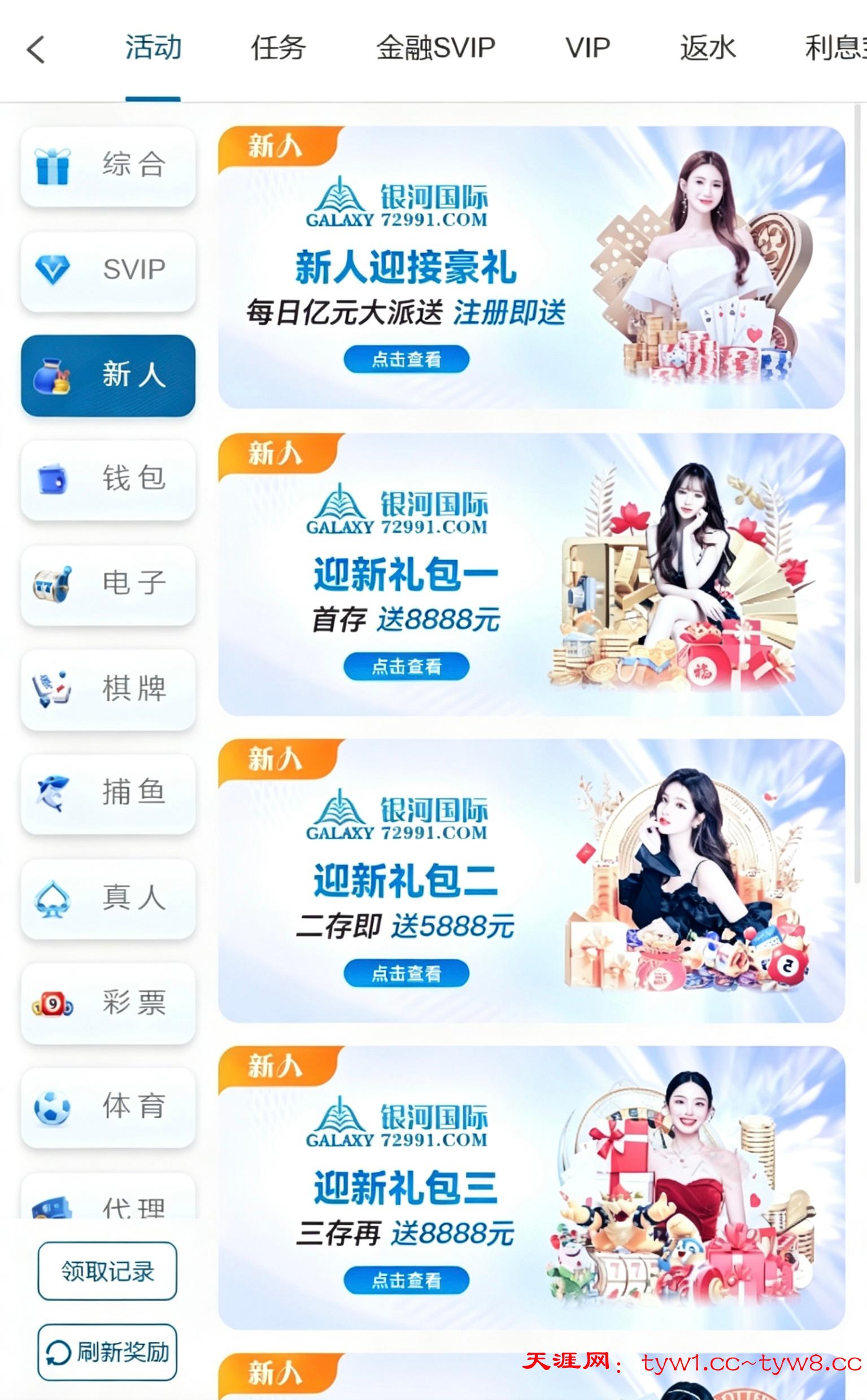
Task: Select the 综合 category
Action: [x=108, y=165]
